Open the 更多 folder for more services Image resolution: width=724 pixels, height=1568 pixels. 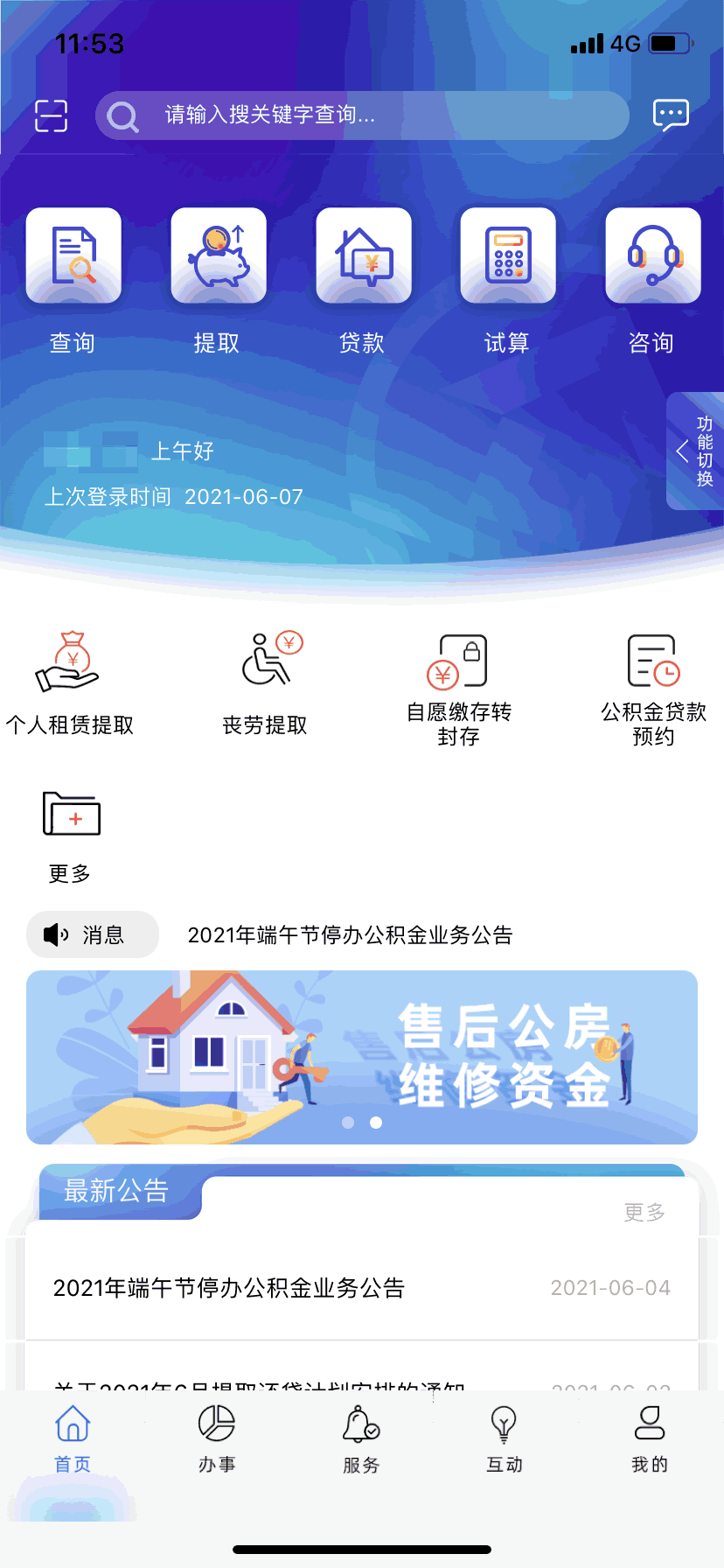click(71, 836)
